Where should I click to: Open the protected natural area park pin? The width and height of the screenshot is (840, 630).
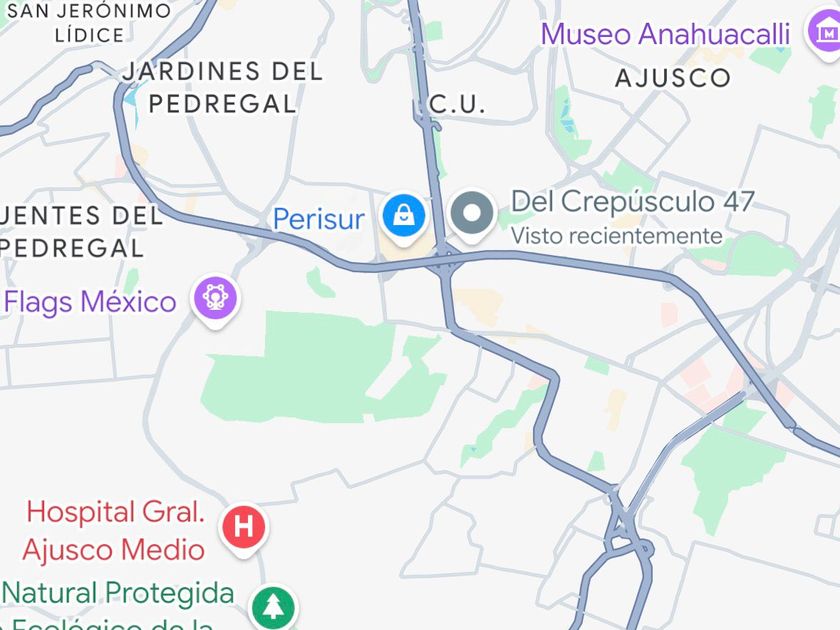click(x=273, y=605)
